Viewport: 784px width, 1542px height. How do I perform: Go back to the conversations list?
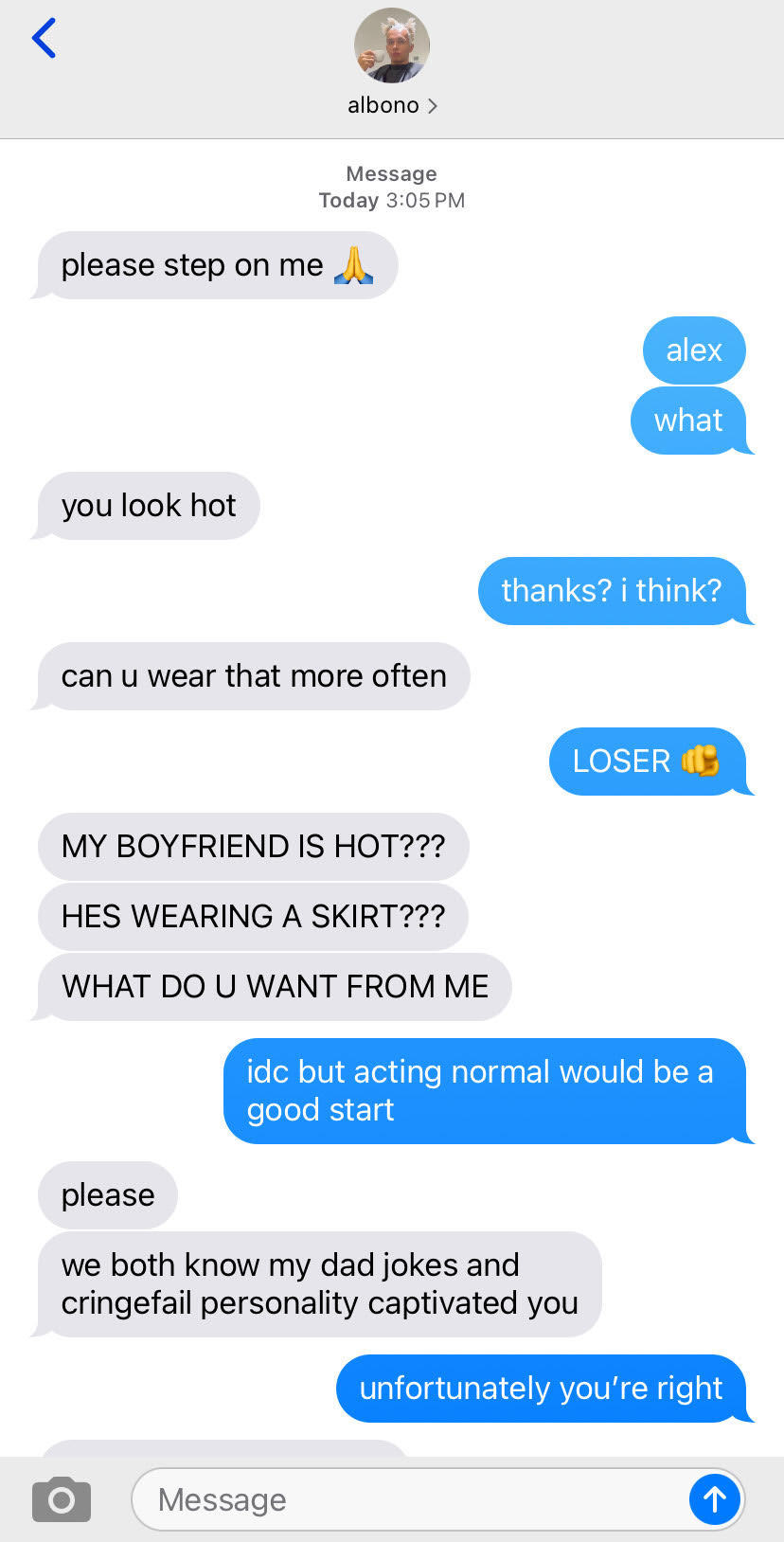44,39
